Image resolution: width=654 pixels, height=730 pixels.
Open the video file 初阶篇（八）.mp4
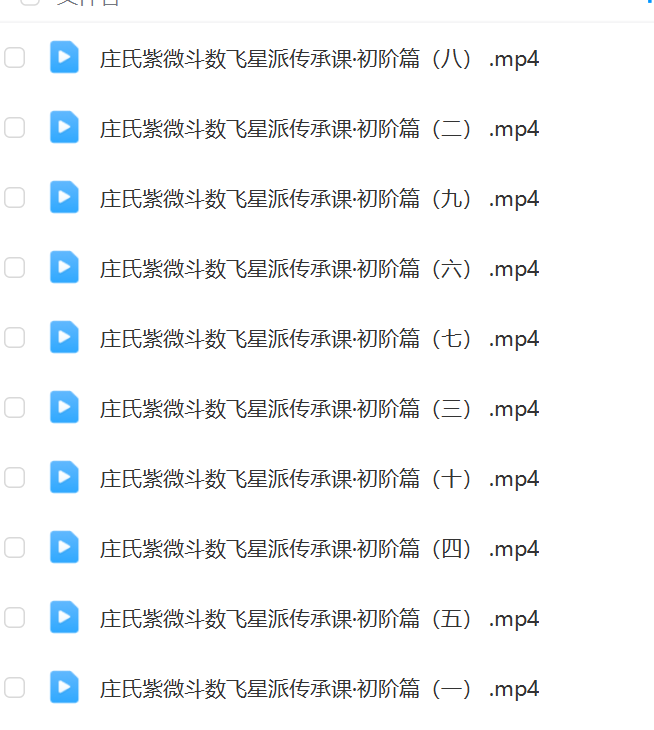tap(319, 59)
